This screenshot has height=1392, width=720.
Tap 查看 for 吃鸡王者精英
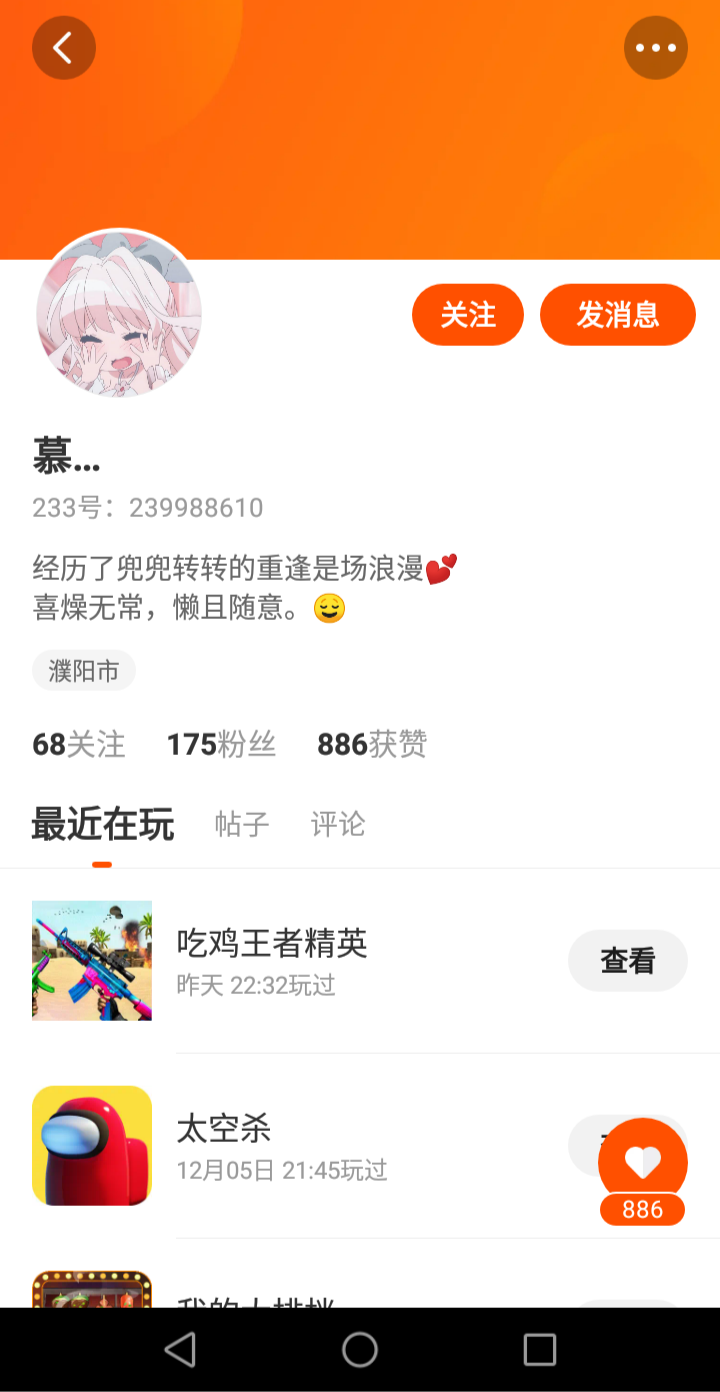628,961
